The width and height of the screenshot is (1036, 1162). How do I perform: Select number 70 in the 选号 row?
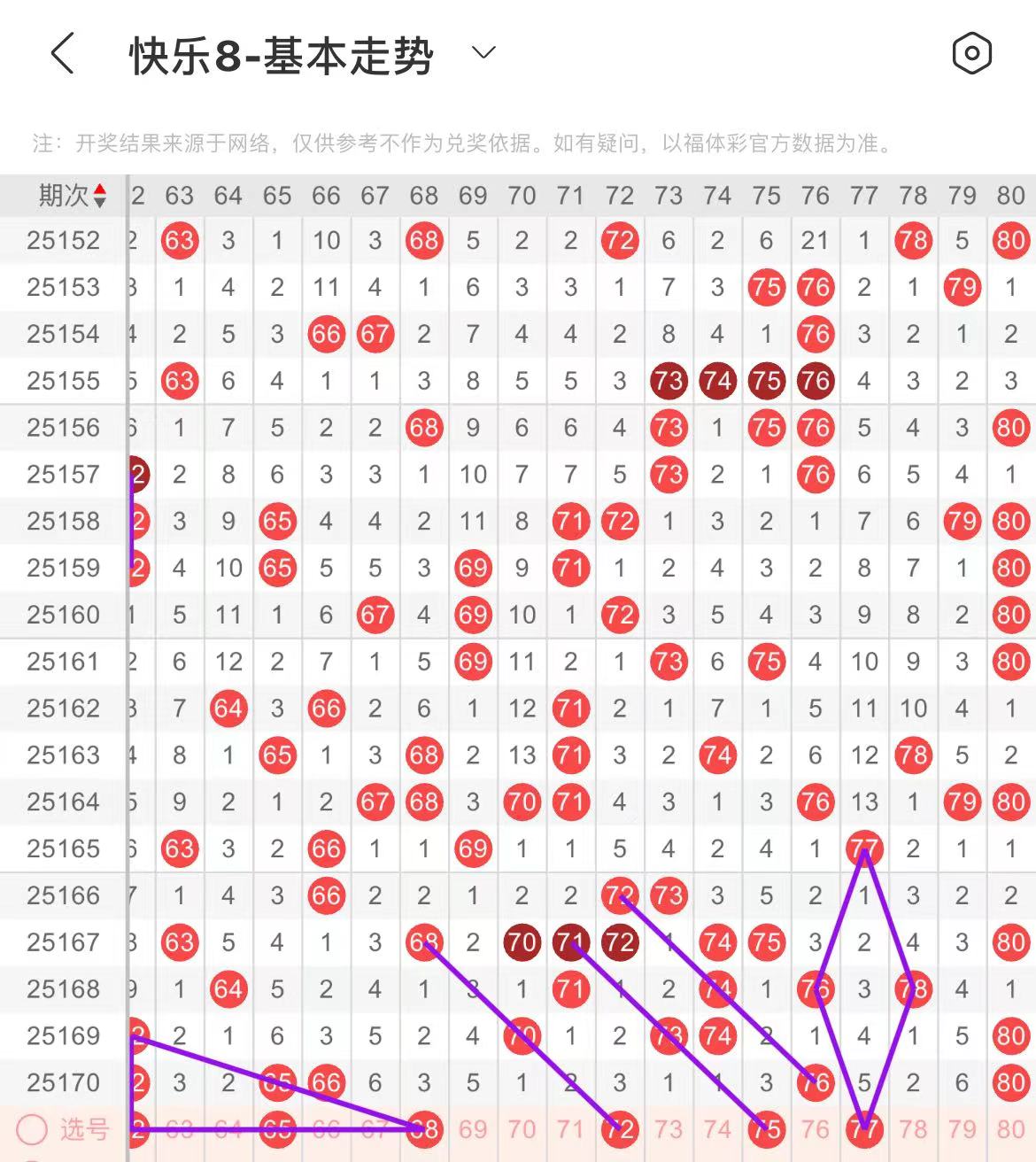click(x=522, y=1129)
